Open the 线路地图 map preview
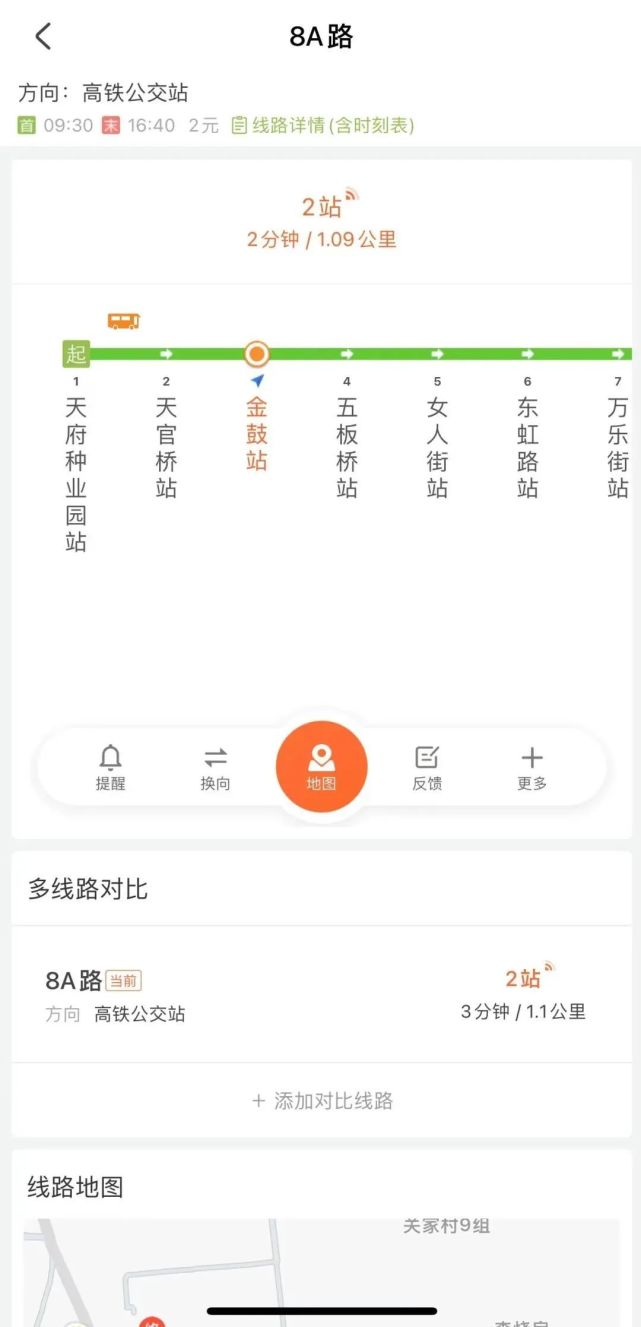This screenshot has width=641, height=1327. pos(321,1270)
